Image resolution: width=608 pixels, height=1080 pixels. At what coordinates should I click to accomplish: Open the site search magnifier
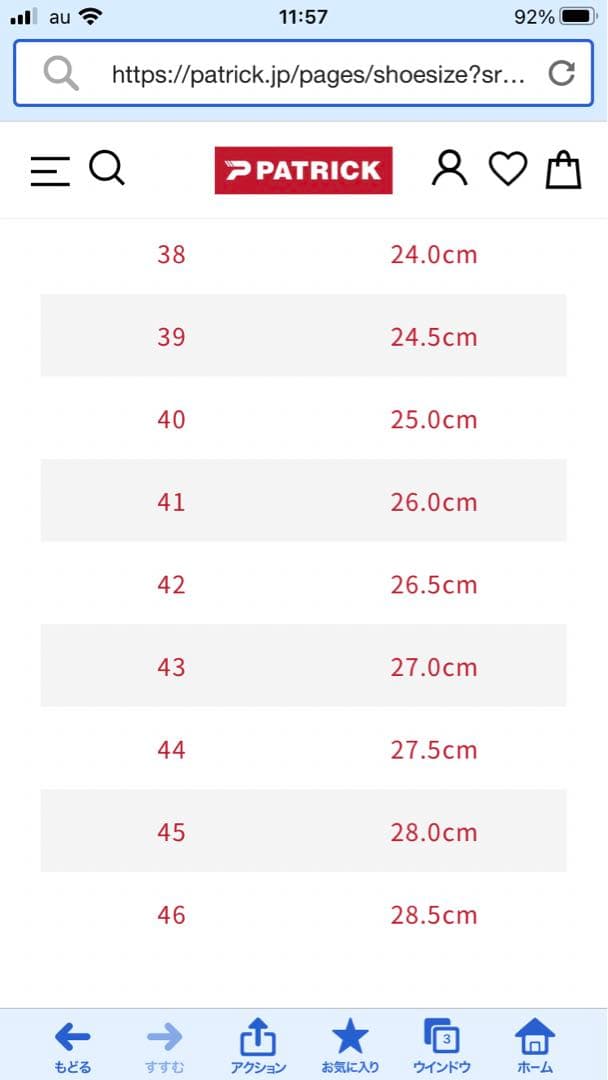107,169
